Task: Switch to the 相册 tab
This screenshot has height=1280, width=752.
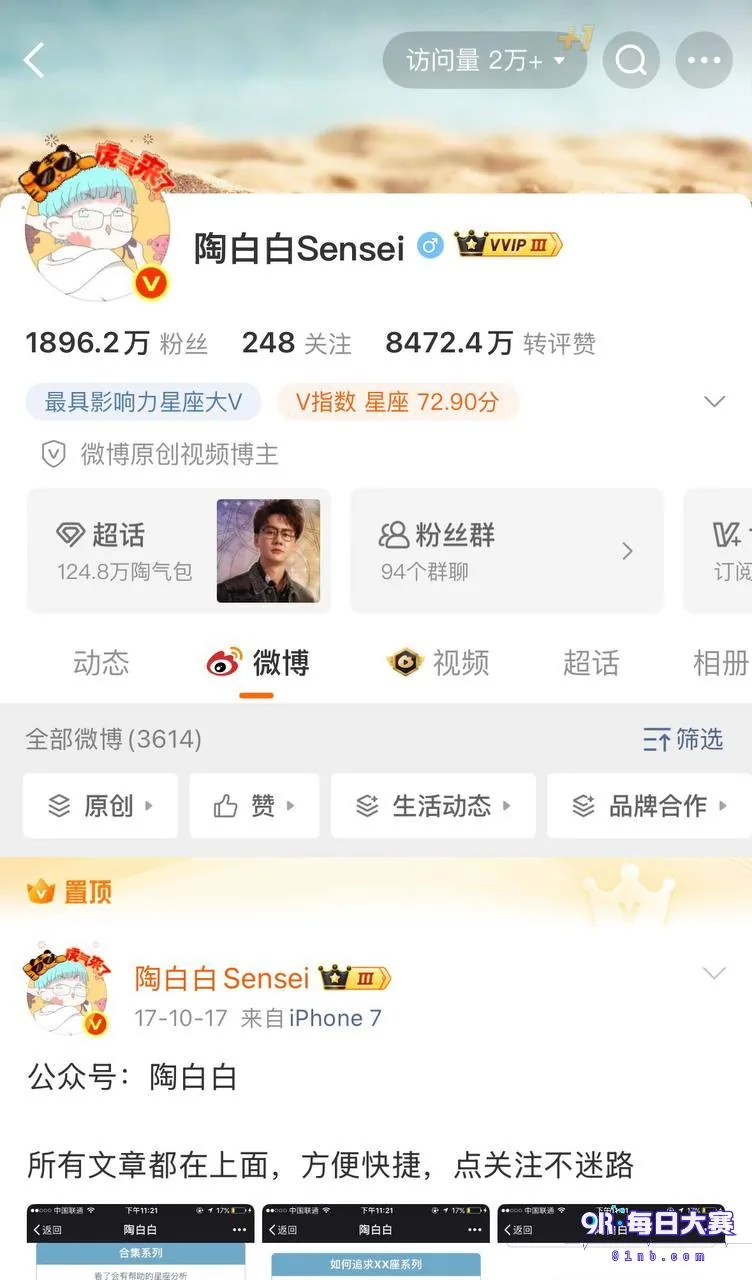Action: point(721,663)
